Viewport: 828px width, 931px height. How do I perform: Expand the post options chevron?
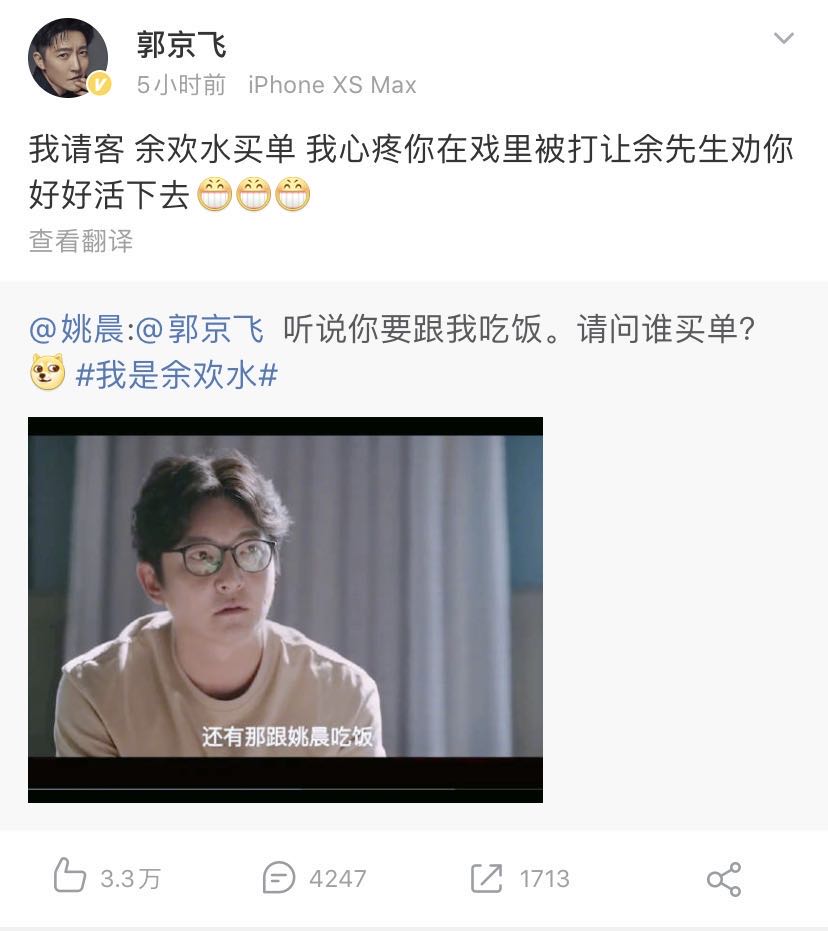point(784,39)
